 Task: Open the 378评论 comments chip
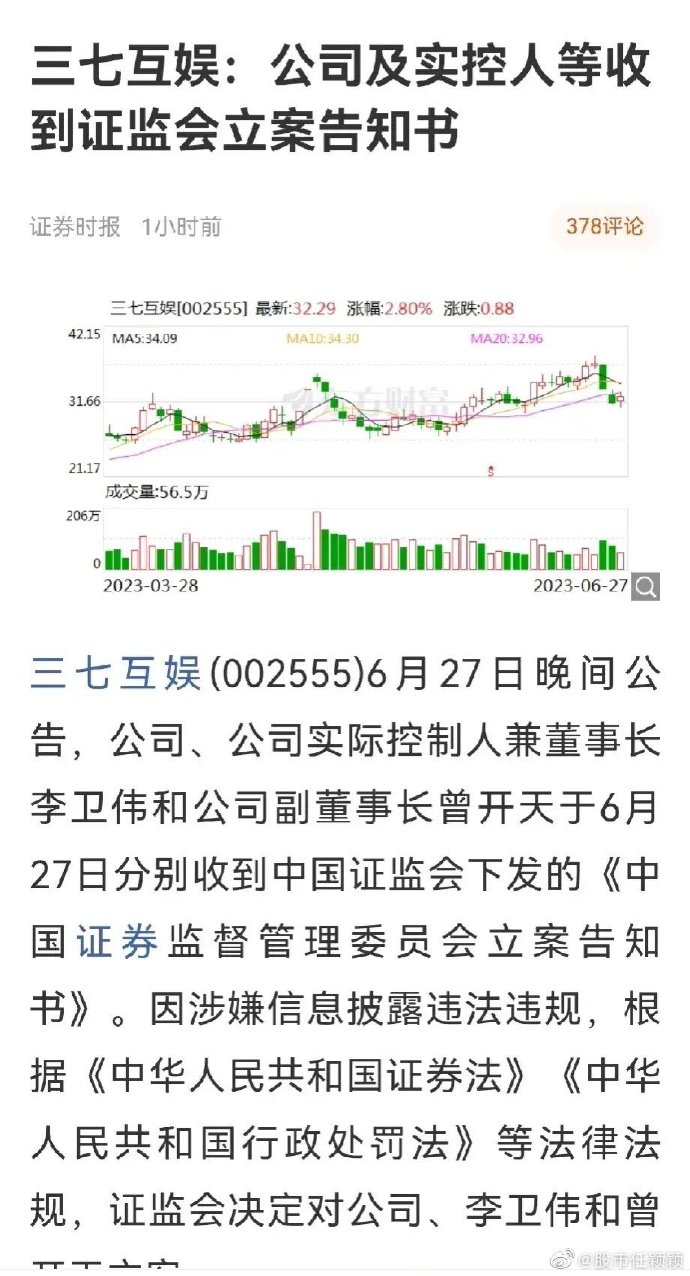(605, 226)
